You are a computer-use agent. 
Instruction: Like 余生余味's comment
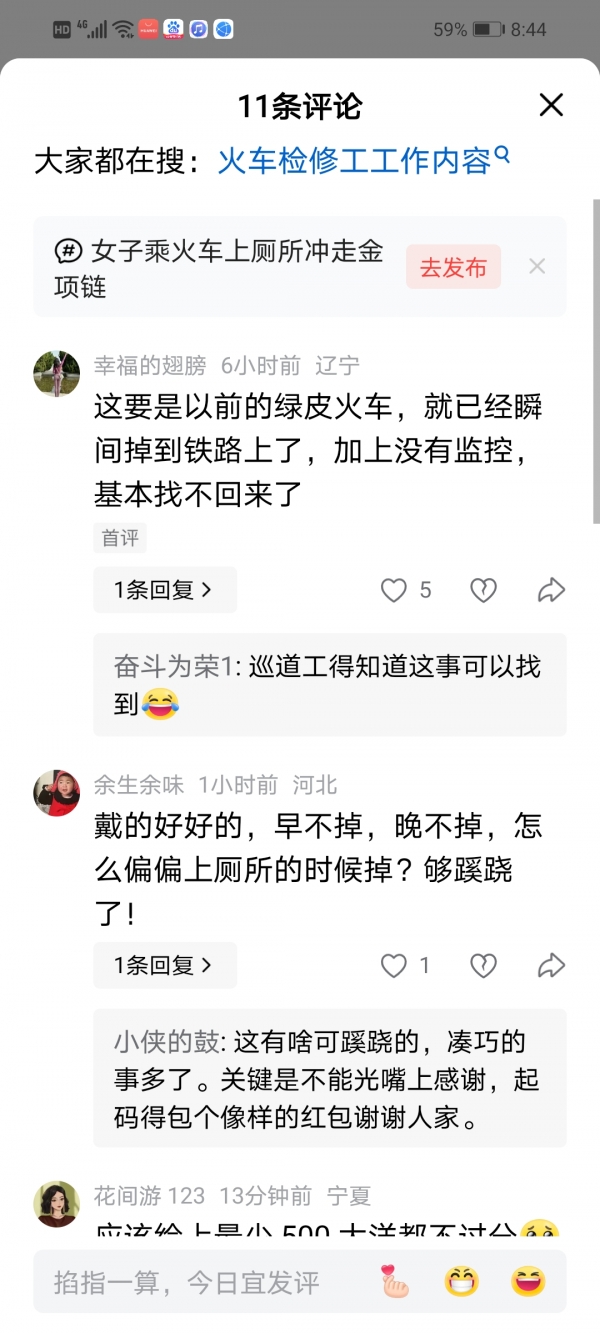click(x=394, y=965)
